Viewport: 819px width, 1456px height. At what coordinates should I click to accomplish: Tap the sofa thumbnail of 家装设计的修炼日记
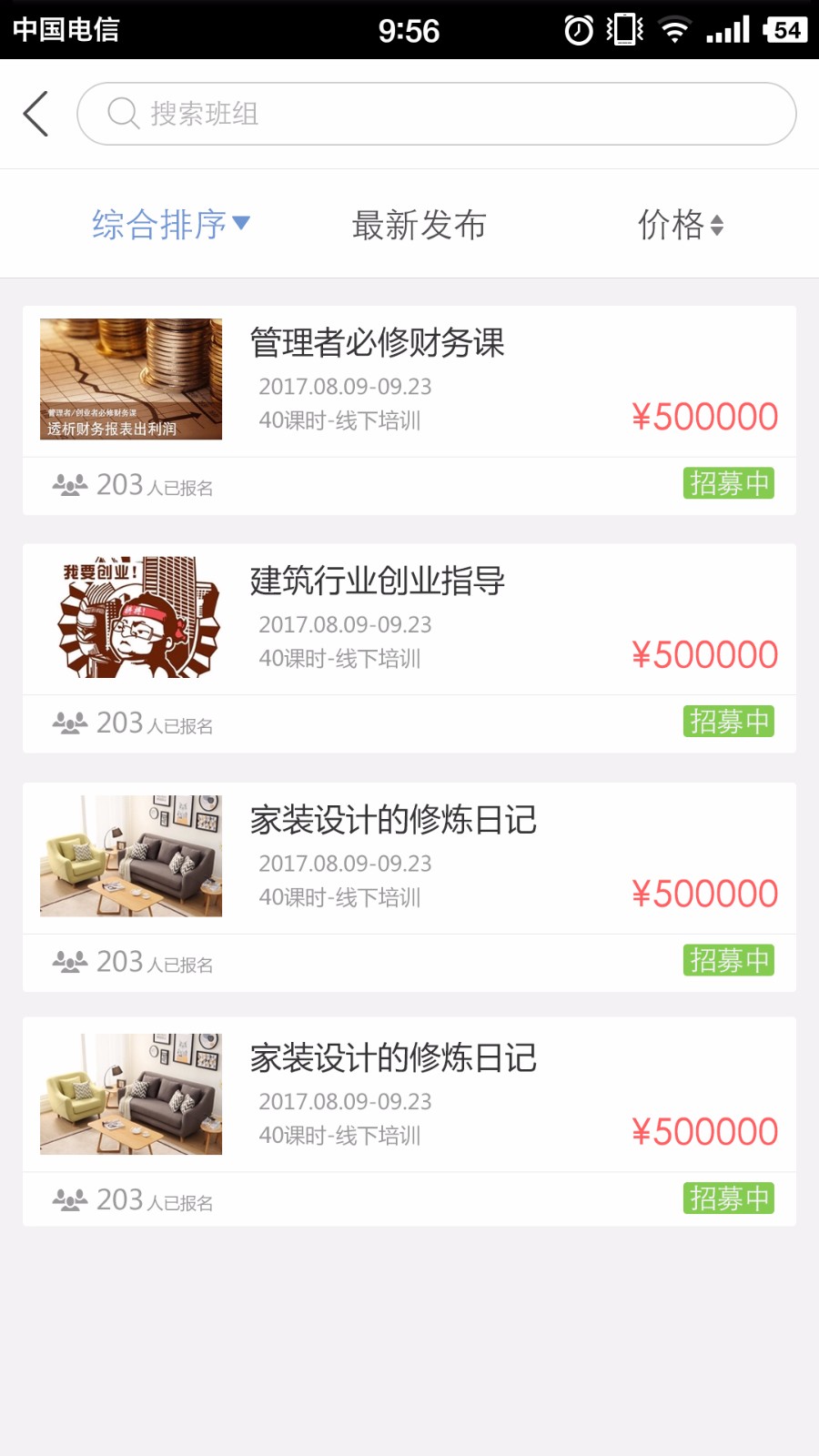(130, 856)
